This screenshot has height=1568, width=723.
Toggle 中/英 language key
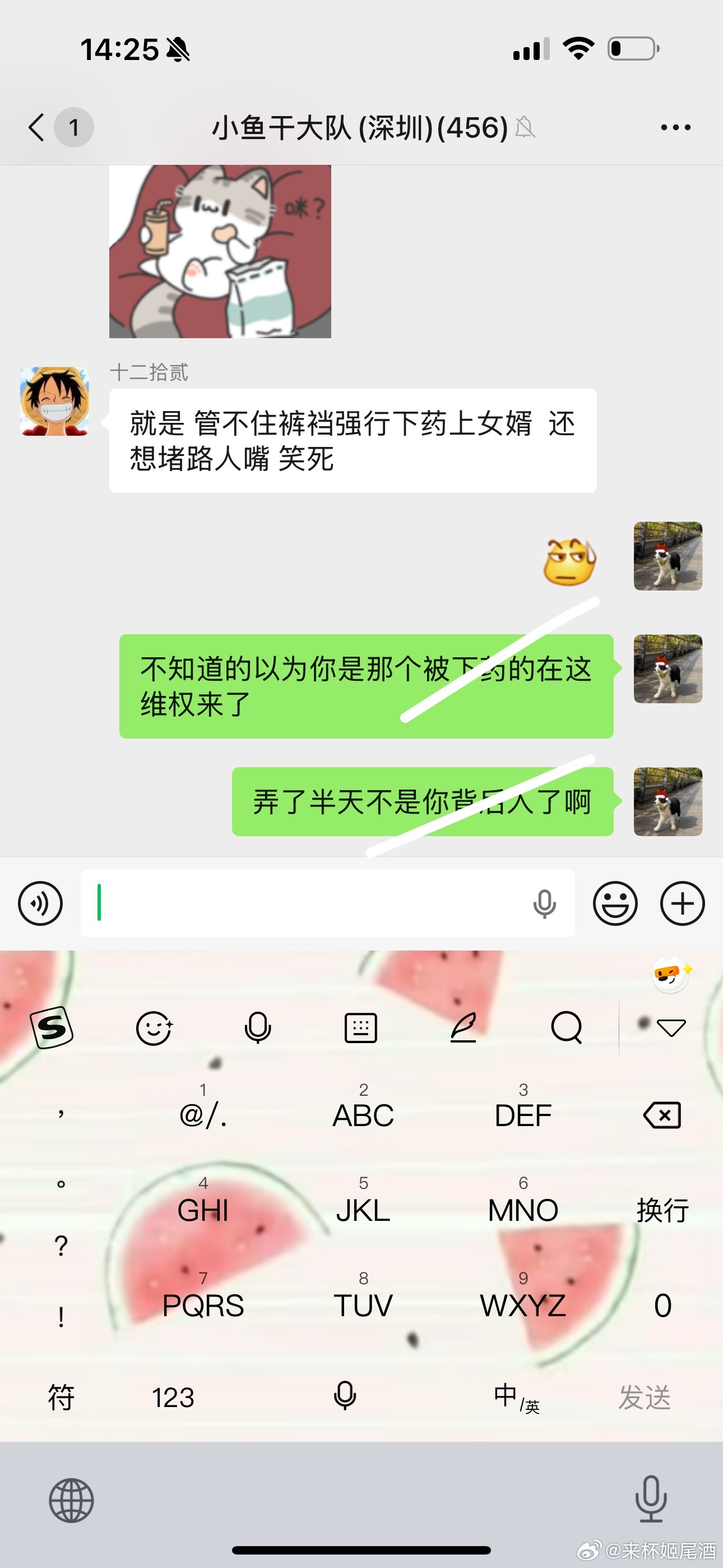click(x=516, y=1397)
